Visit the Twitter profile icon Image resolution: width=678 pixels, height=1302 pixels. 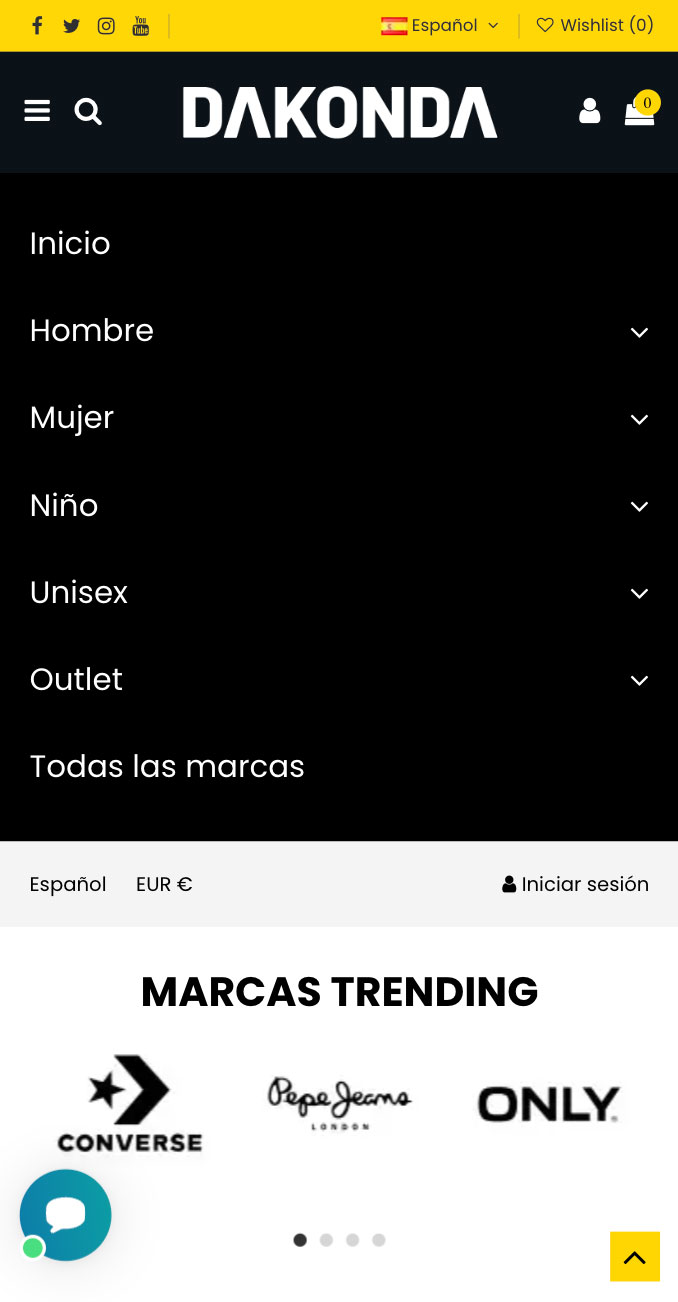[x=71, y=26]
